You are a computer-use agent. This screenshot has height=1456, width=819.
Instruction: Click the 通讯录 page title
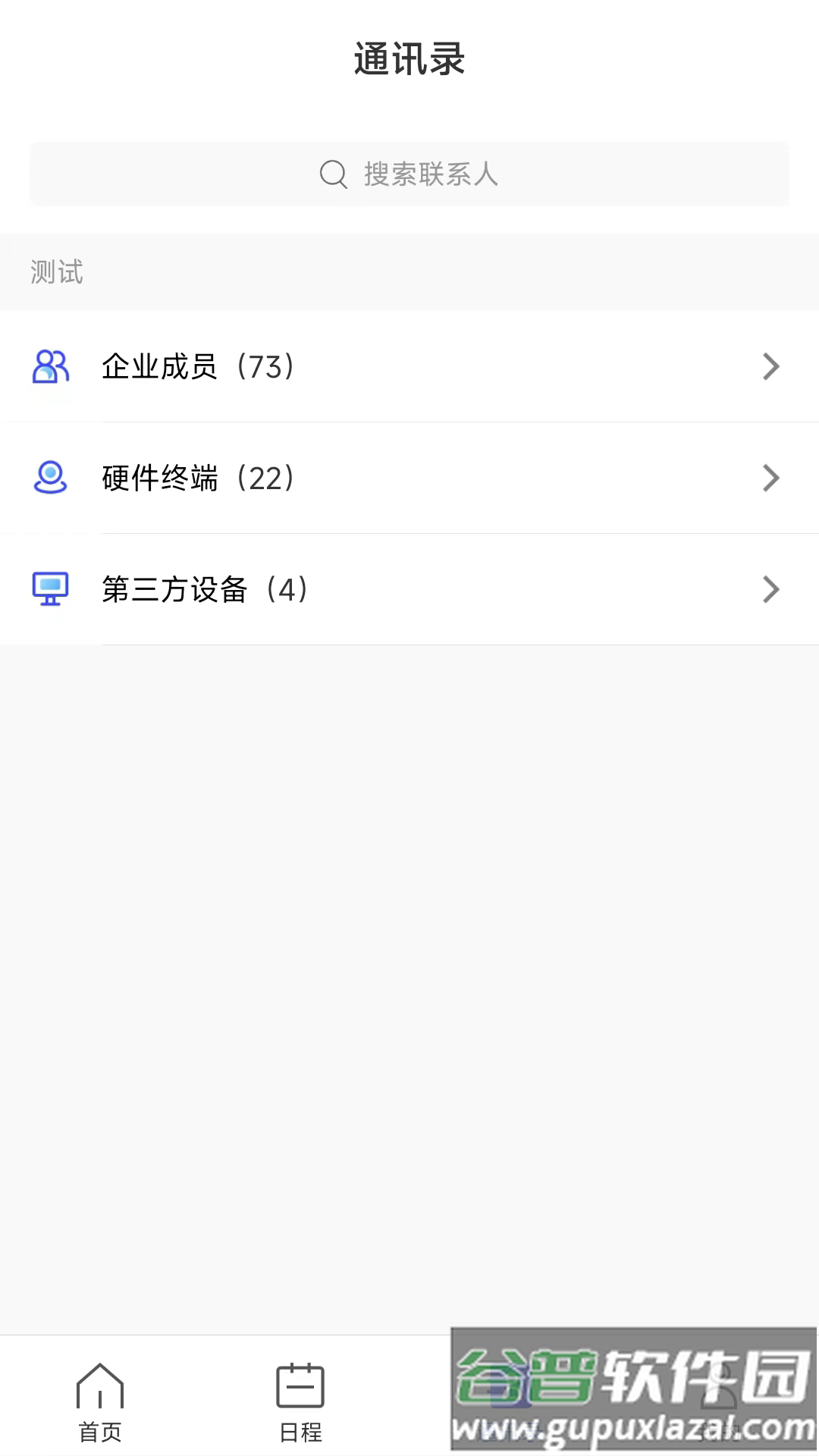(x=409, y=60)
